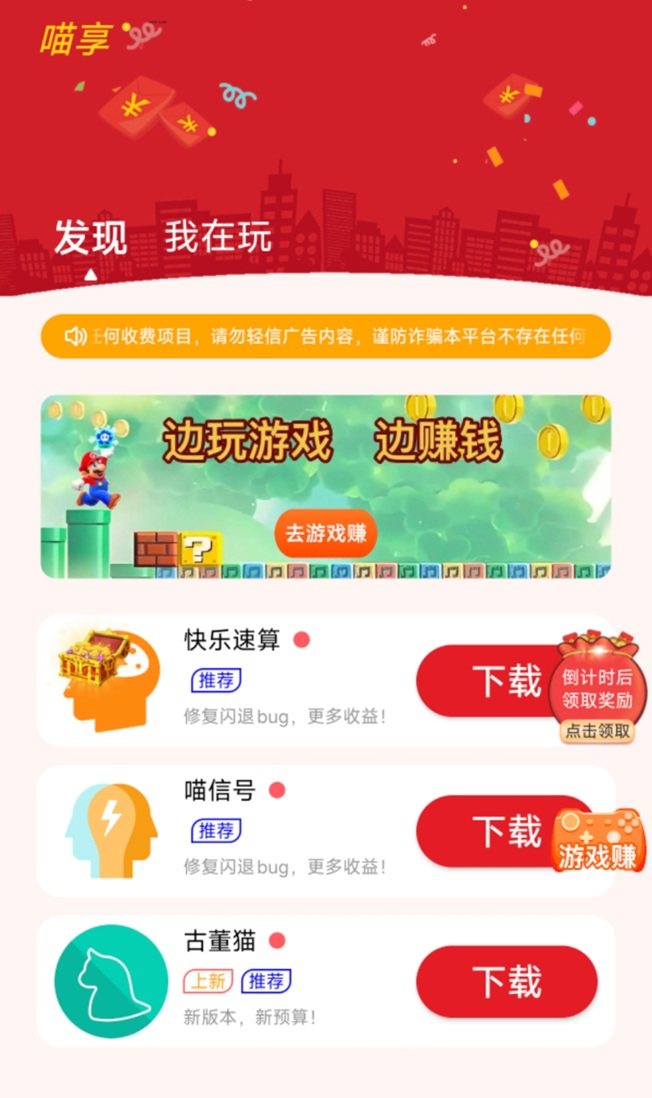This screenshot has width=652, height=1098.
Task: Open the scrolling notice announcement bar
Action: pyautogui.click(x=325, y=336)
